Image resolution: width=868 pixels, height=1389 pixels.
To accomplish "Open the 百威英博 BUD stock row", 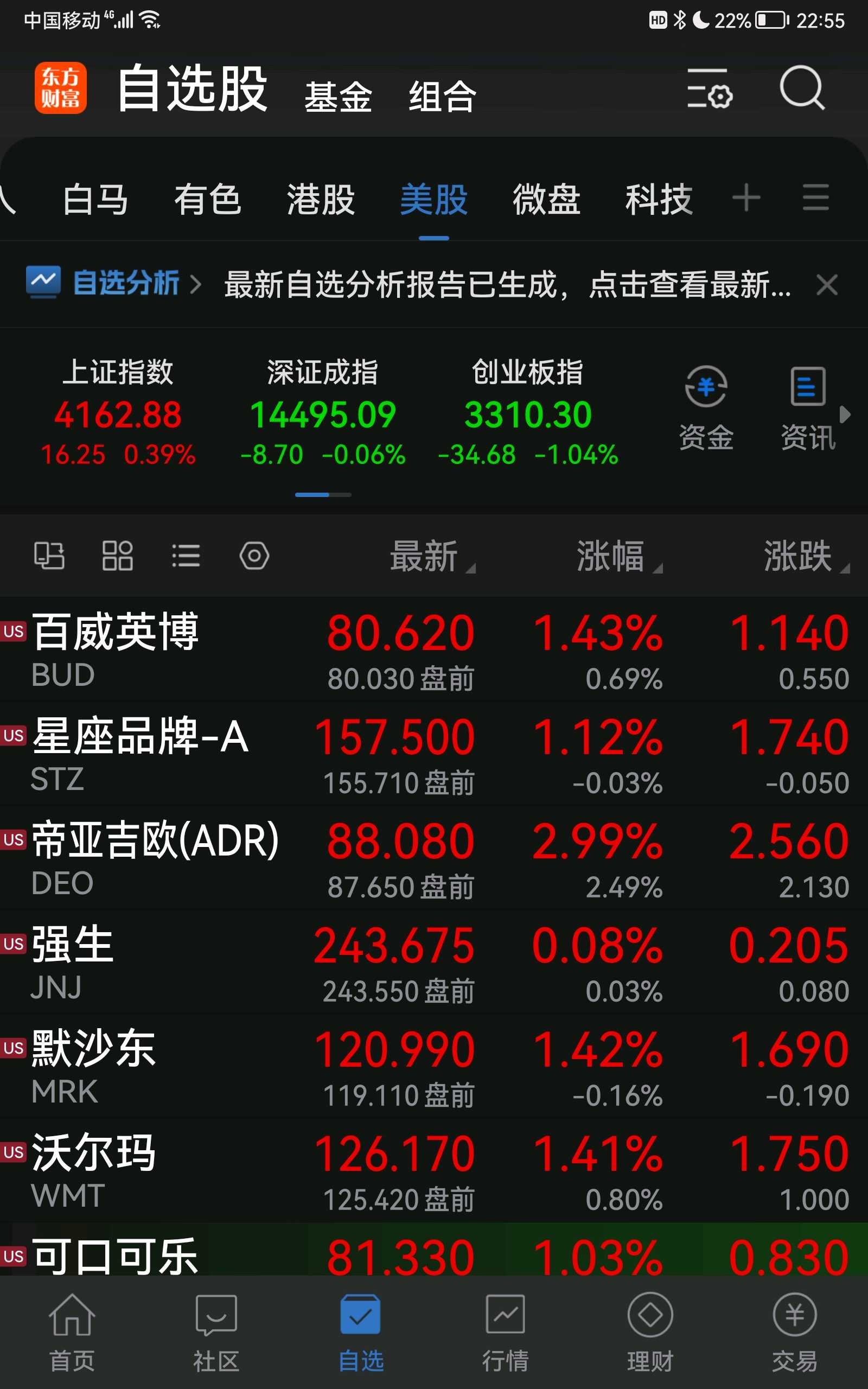I will tap(434, 649).
